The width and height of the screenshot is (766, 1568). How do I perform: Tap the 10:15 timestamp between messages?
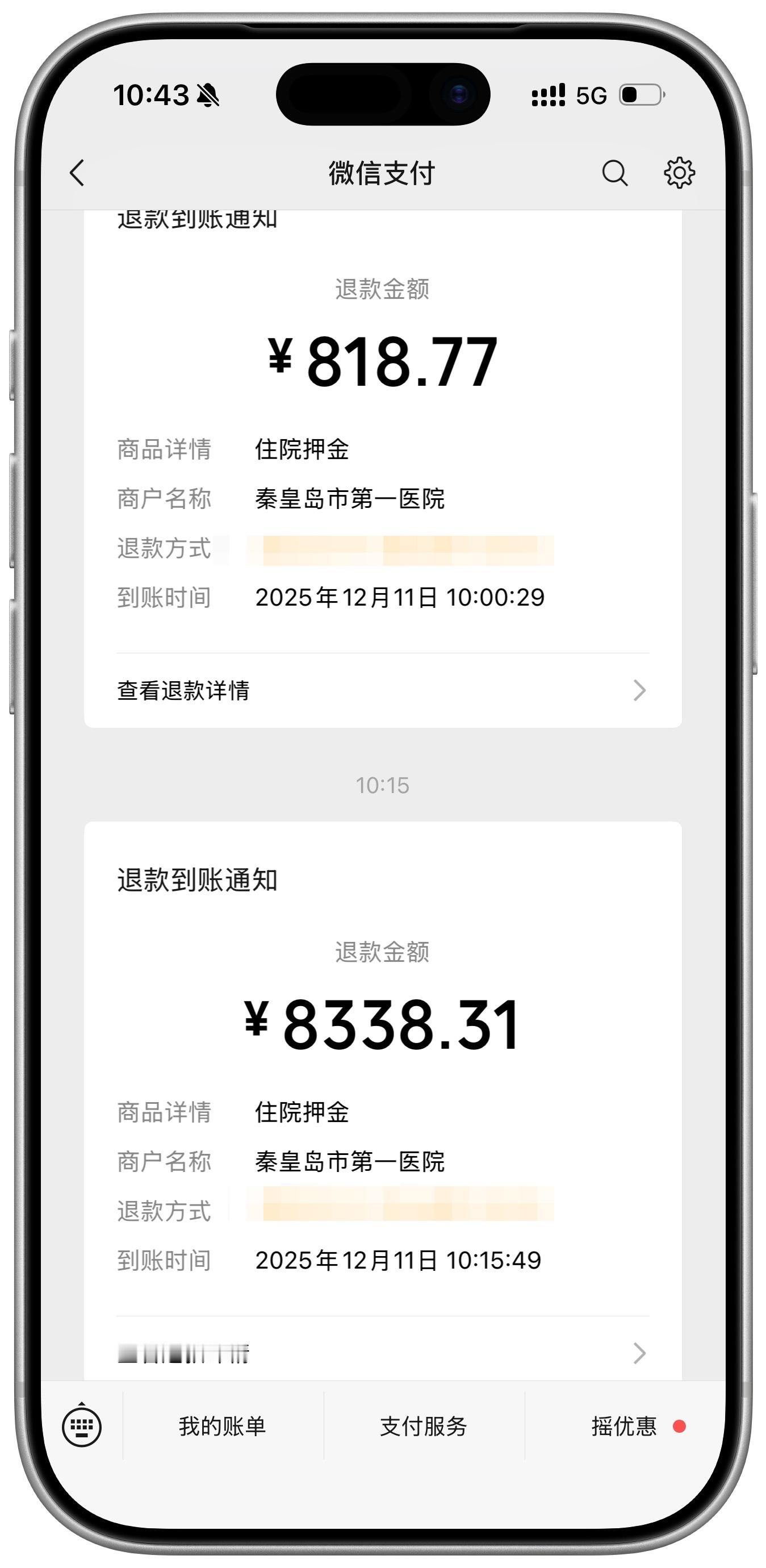(383, 784)
